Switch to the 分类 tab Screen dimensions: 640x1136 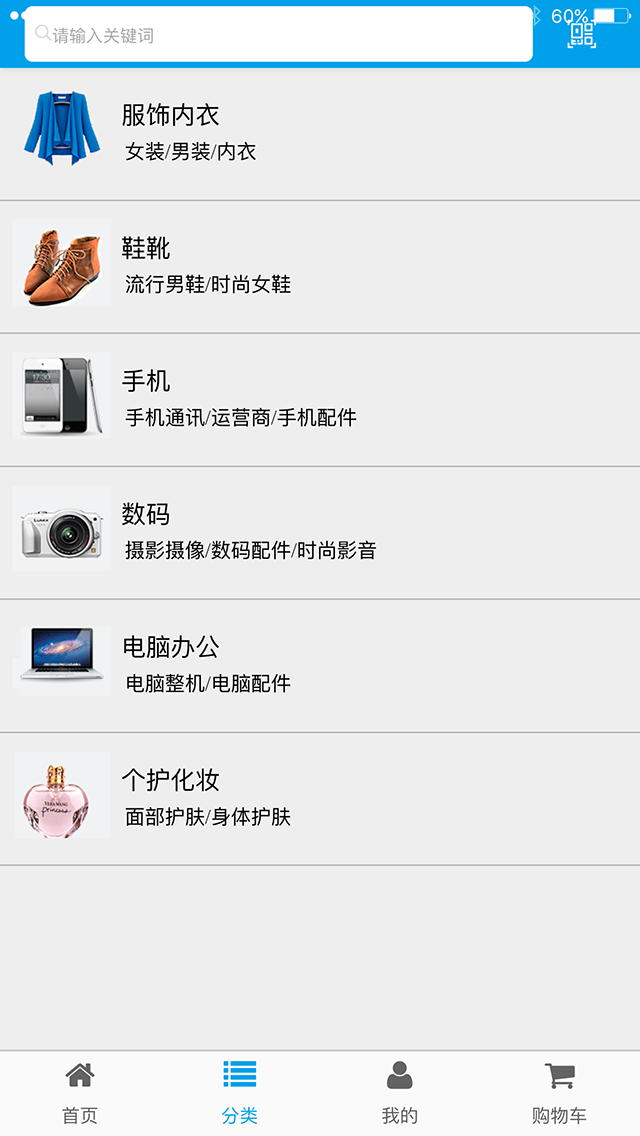tap(240, 1093)
